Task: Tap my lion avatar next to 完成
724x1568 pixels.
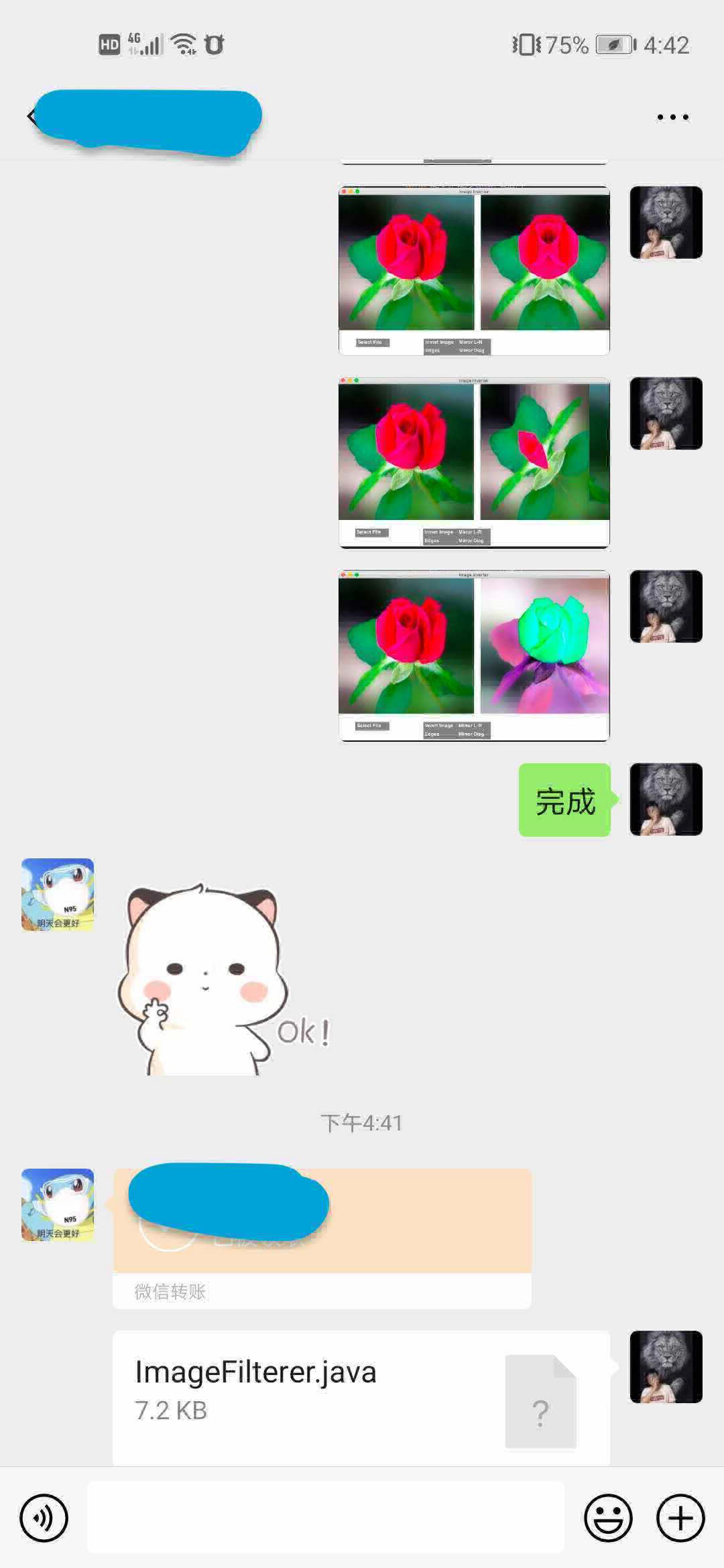Action: 666,799
